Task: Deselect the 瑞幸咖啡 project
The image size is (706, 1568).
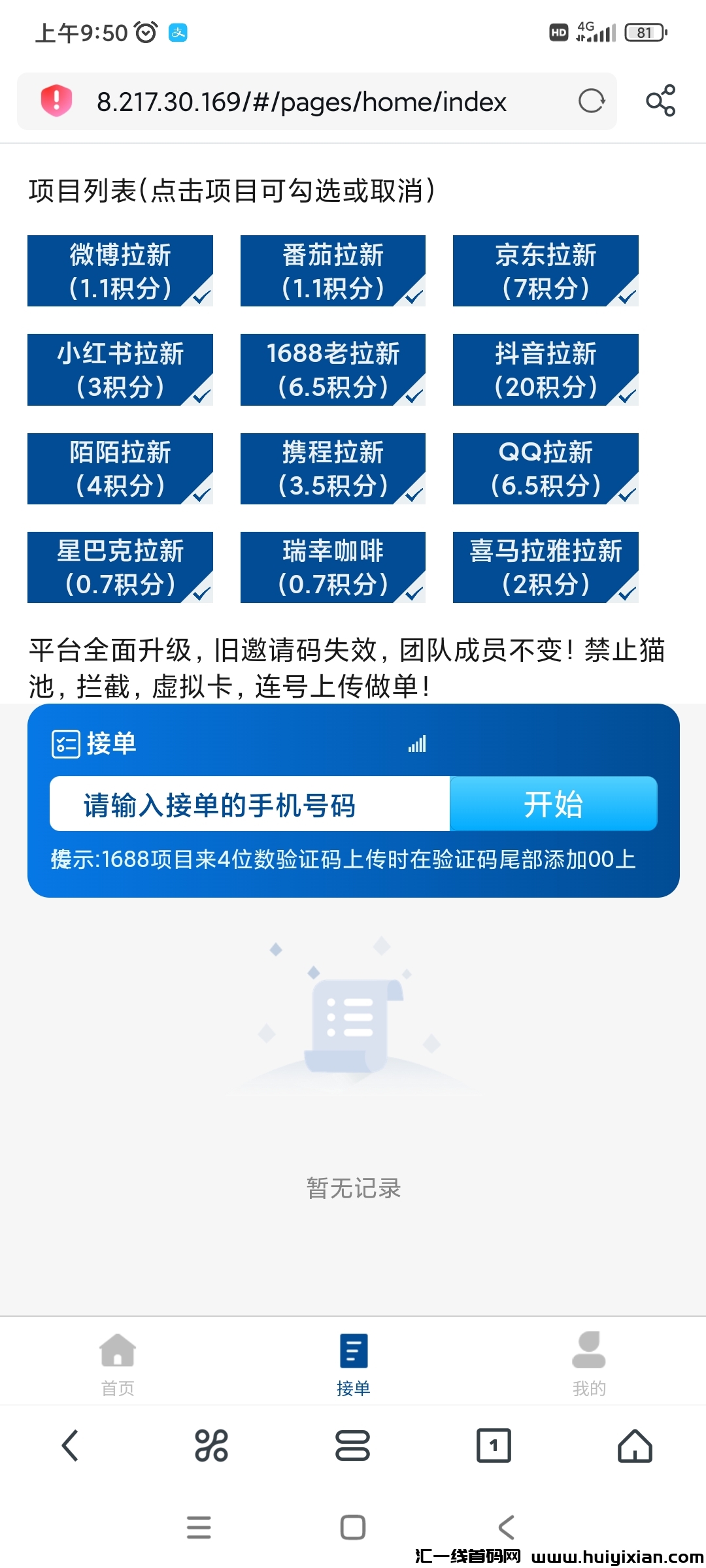Action: (333, 567)
